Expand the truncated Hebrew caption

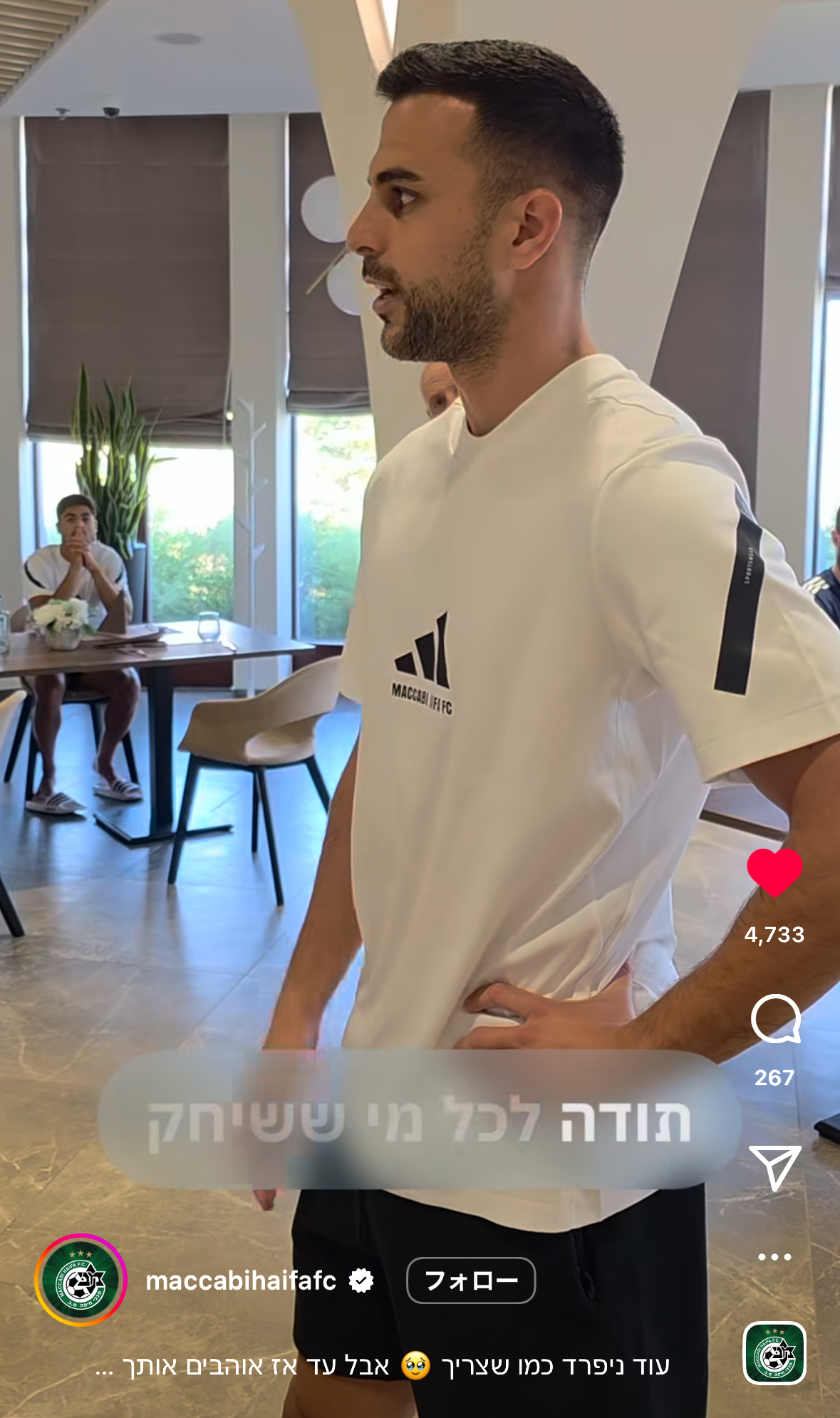[383, 1365]
